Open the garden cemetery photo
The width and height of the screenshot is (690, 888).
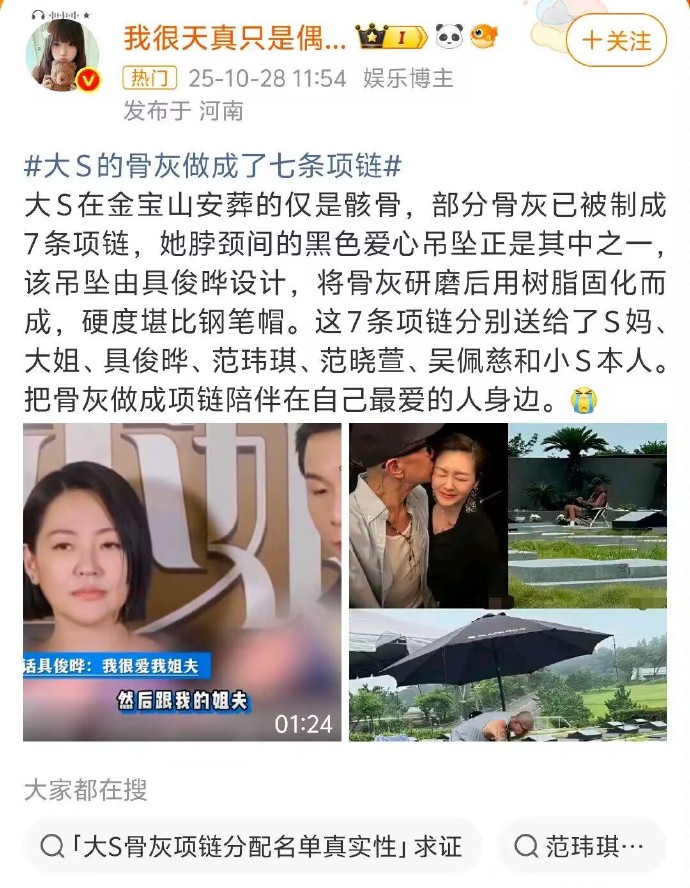(587, 515)
